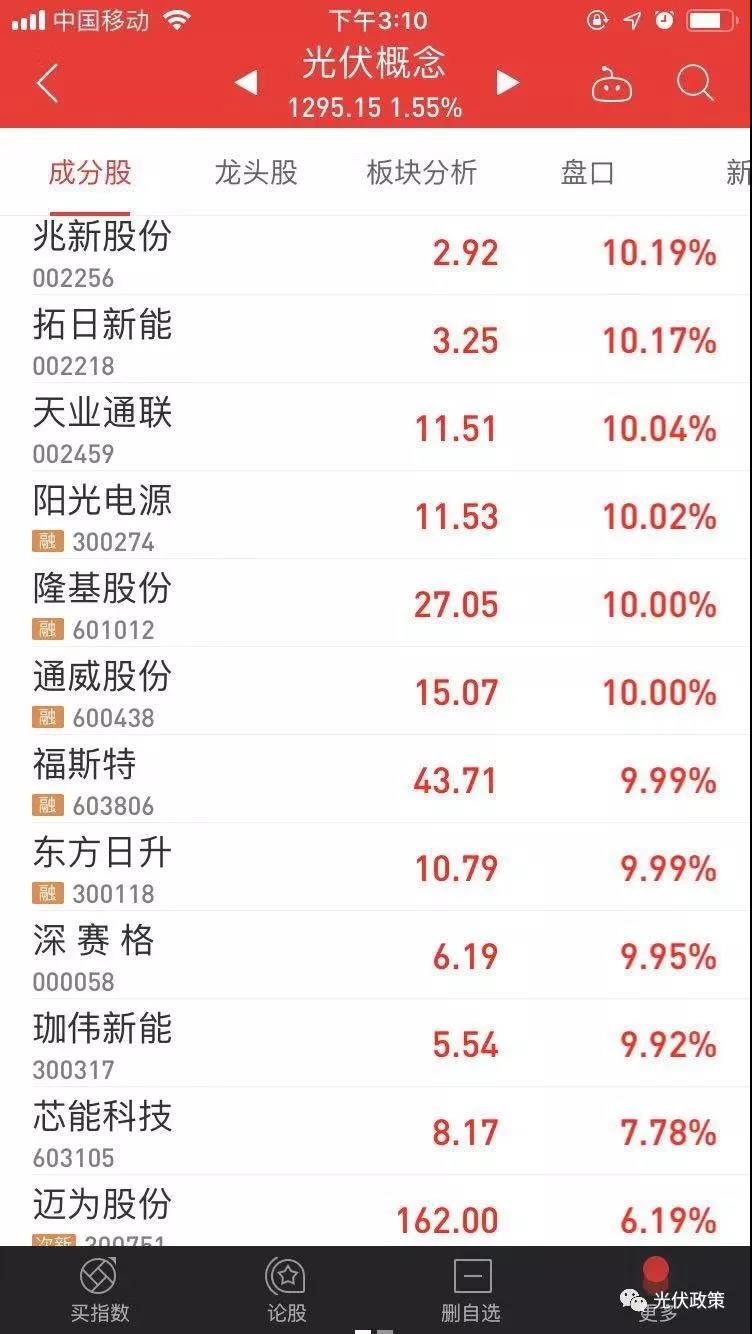Open the robot assistant icon
752x1334 pixels.
[x=612, y=85]
